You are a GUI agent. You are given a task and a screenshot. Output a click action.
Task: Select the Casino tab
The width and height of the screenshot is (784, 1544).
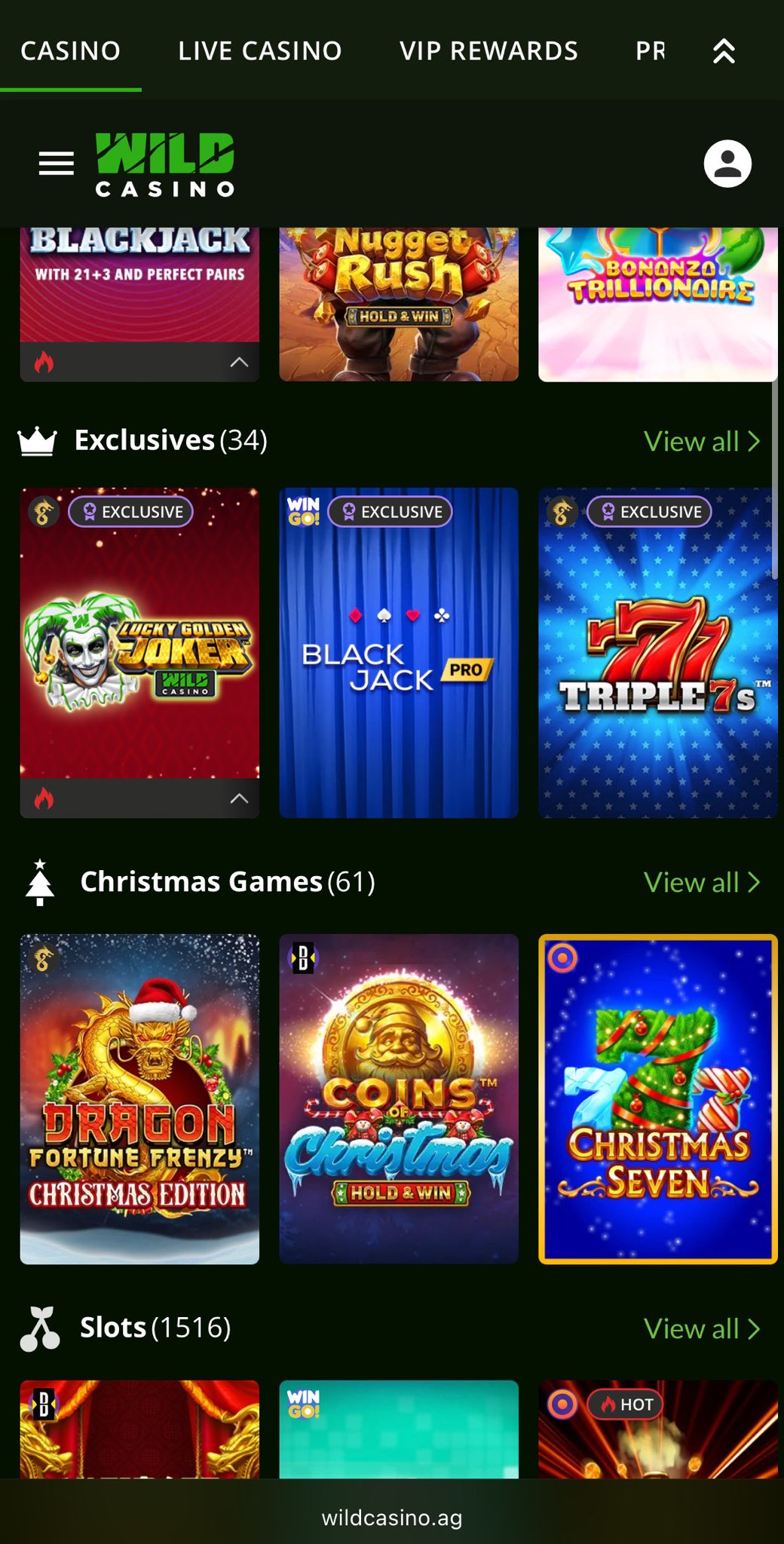[70, 51]
